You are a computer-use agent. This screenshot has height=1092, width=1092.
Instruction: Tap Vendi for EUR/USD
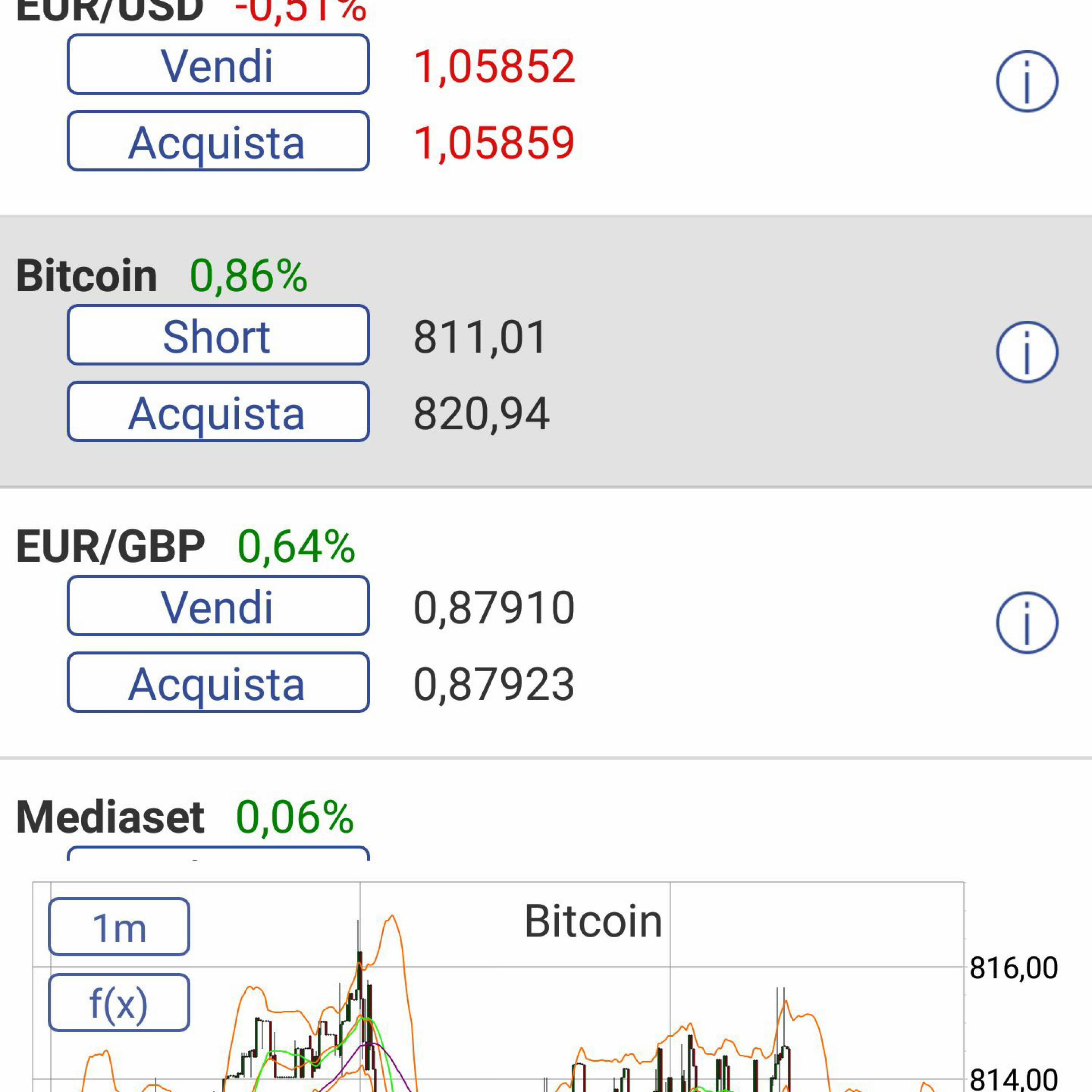[x=218, y=64]
